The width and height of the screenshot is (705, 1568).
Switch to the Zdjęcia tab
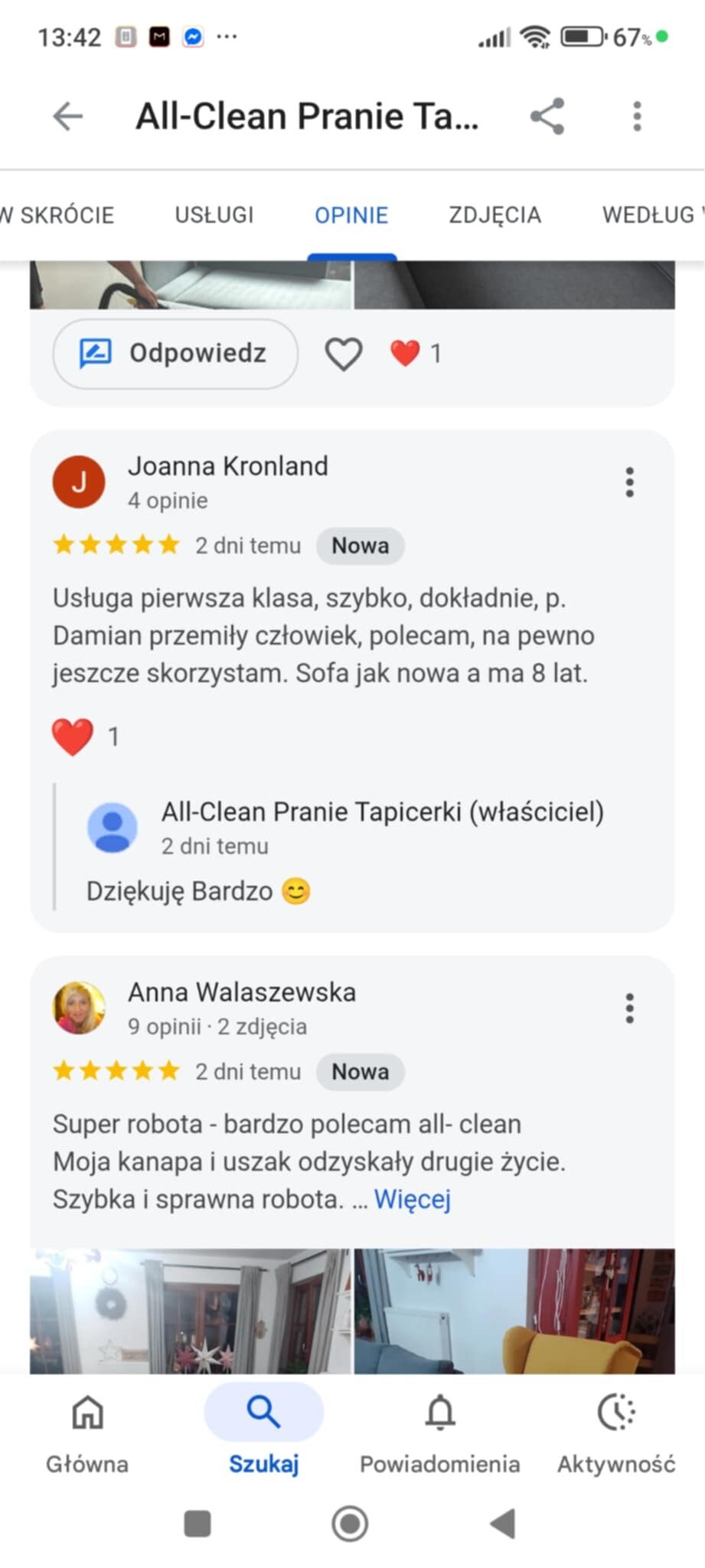[494, 215]
